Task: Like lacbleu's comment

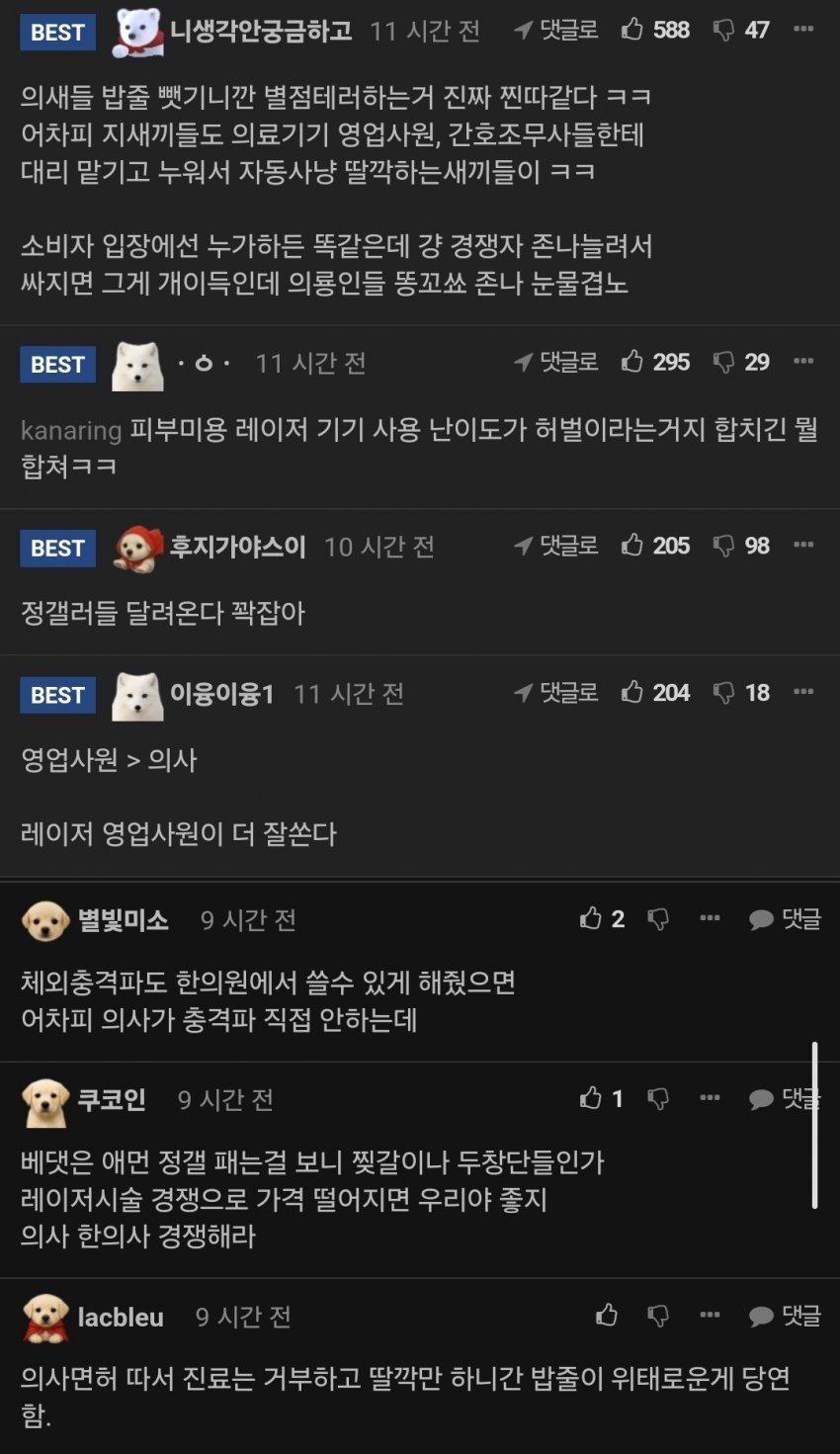Action: click(607, 1316)
